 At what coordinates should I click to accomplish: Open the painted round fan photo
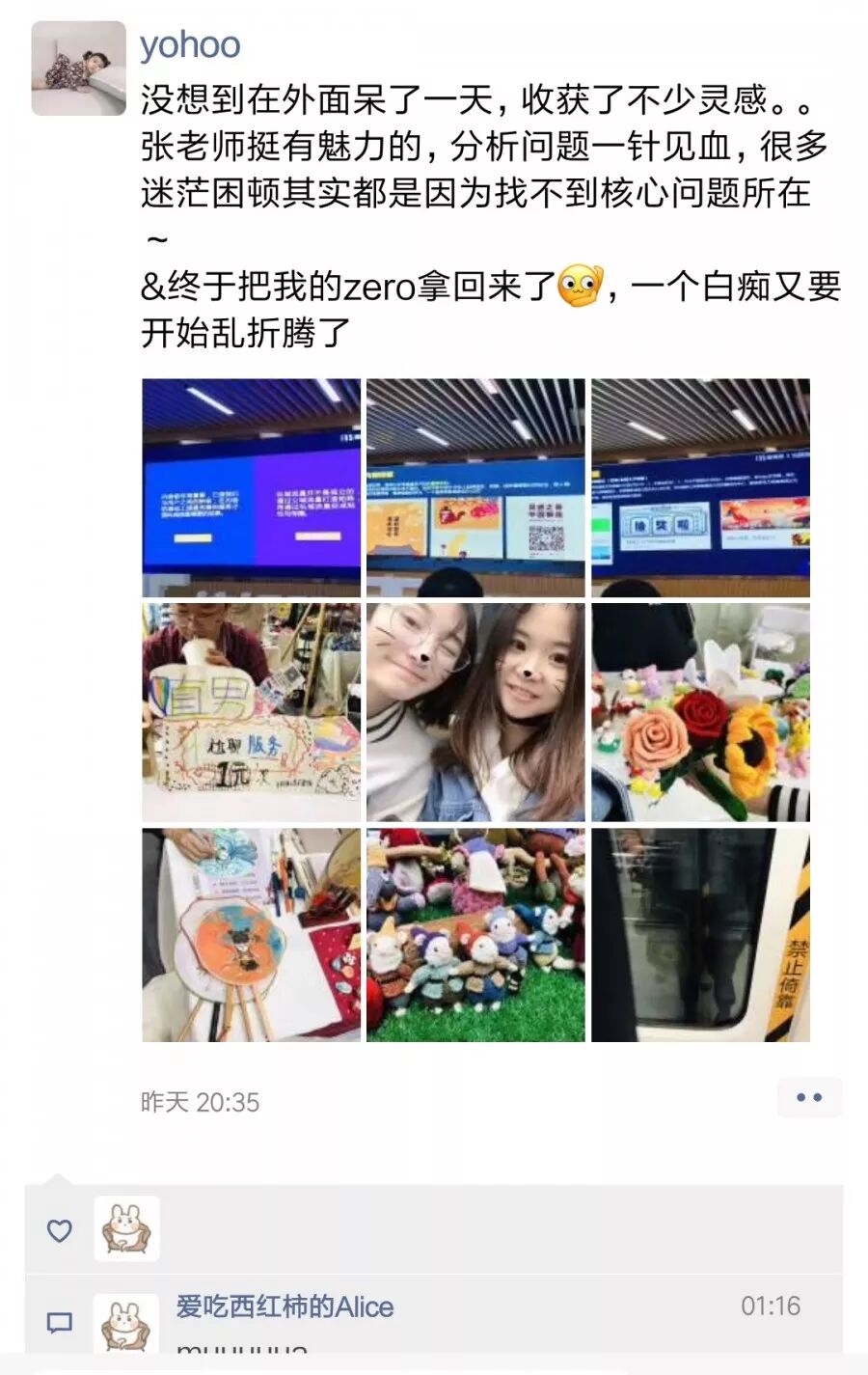[x=251, y=935]
